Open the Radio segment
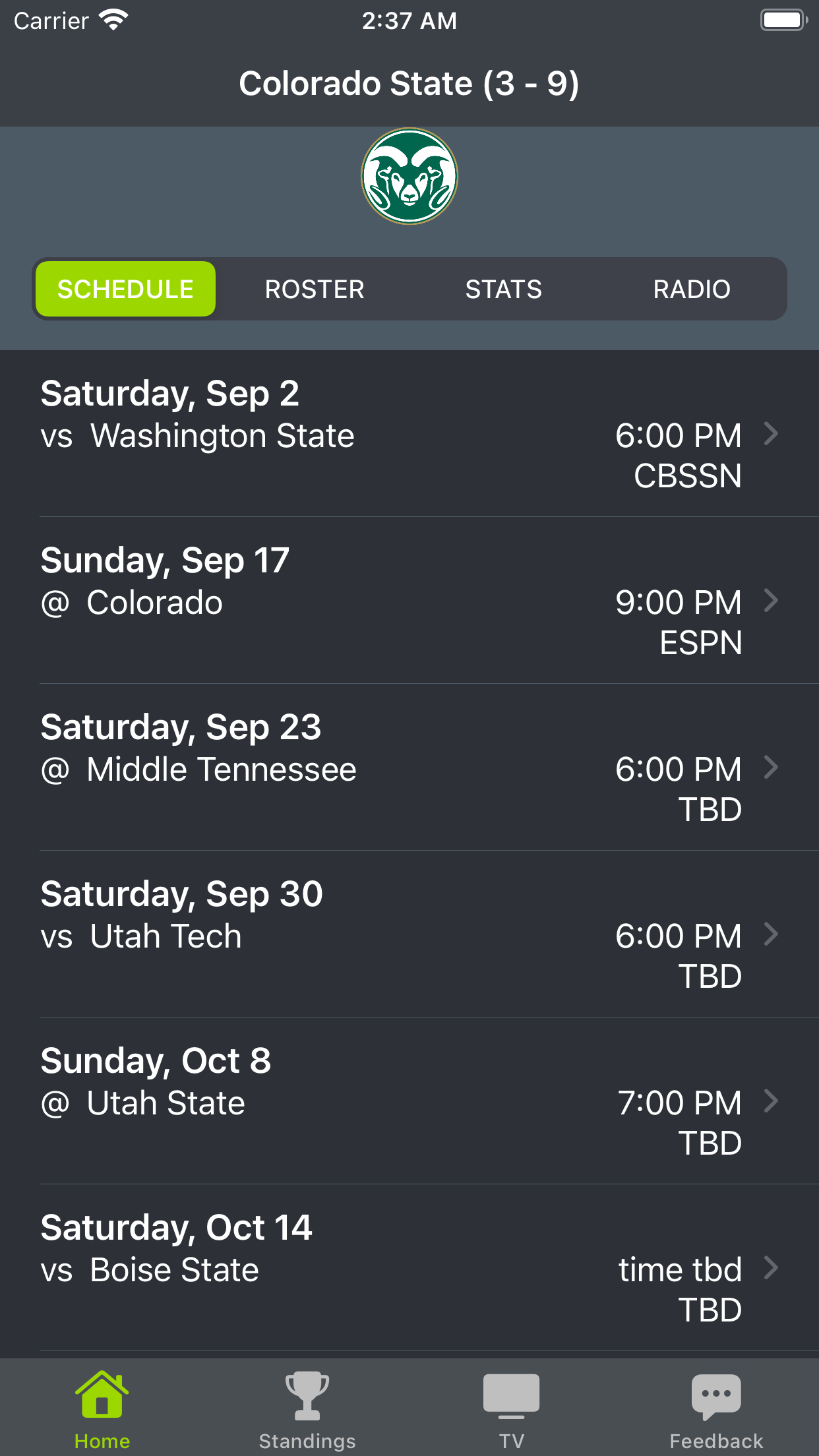 pos(692,289)
